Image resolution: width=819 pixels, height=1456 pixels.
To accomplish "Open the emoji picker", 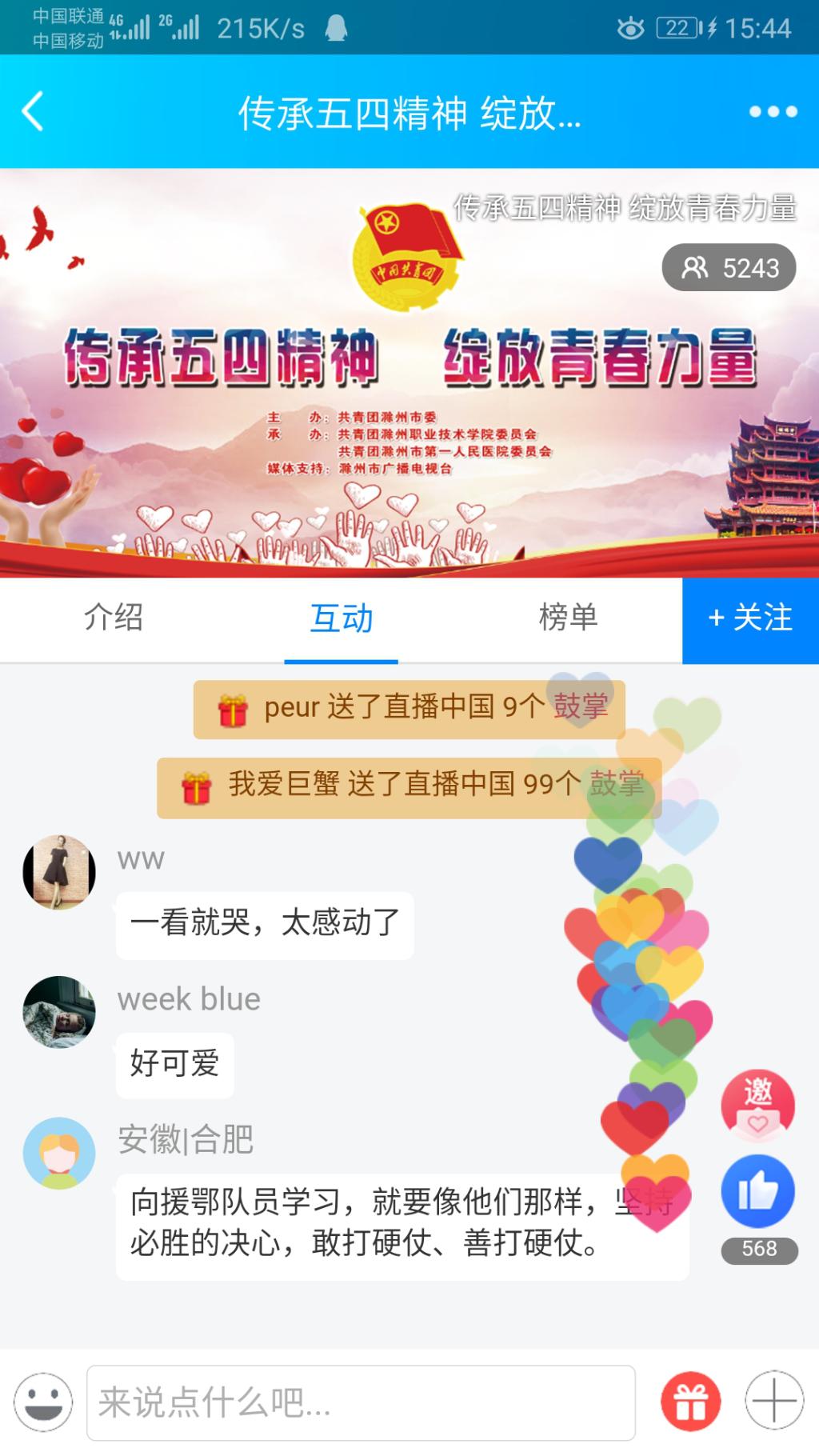I will pyautogui.click(x=43, y=1402).
